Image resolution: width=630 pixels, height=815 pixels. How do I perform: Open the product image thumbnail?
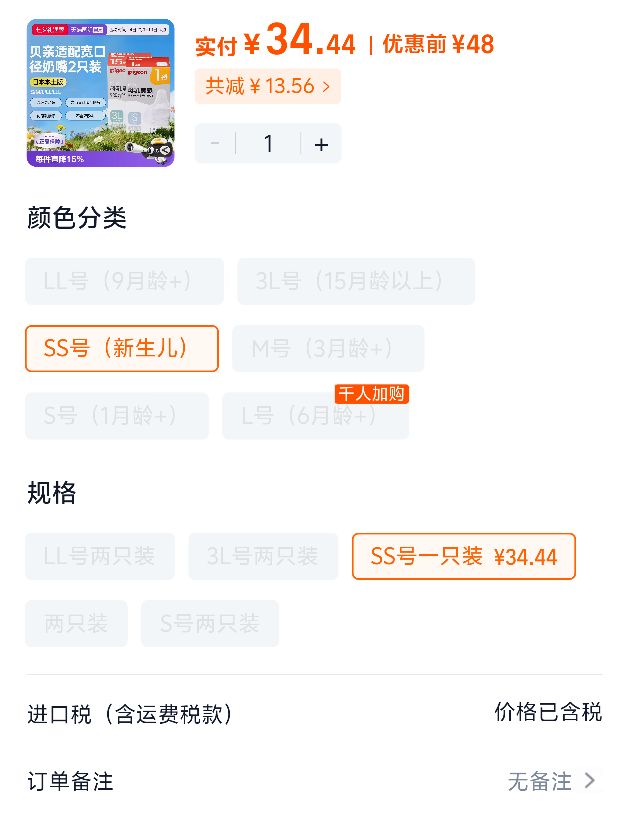pos(100,93)
